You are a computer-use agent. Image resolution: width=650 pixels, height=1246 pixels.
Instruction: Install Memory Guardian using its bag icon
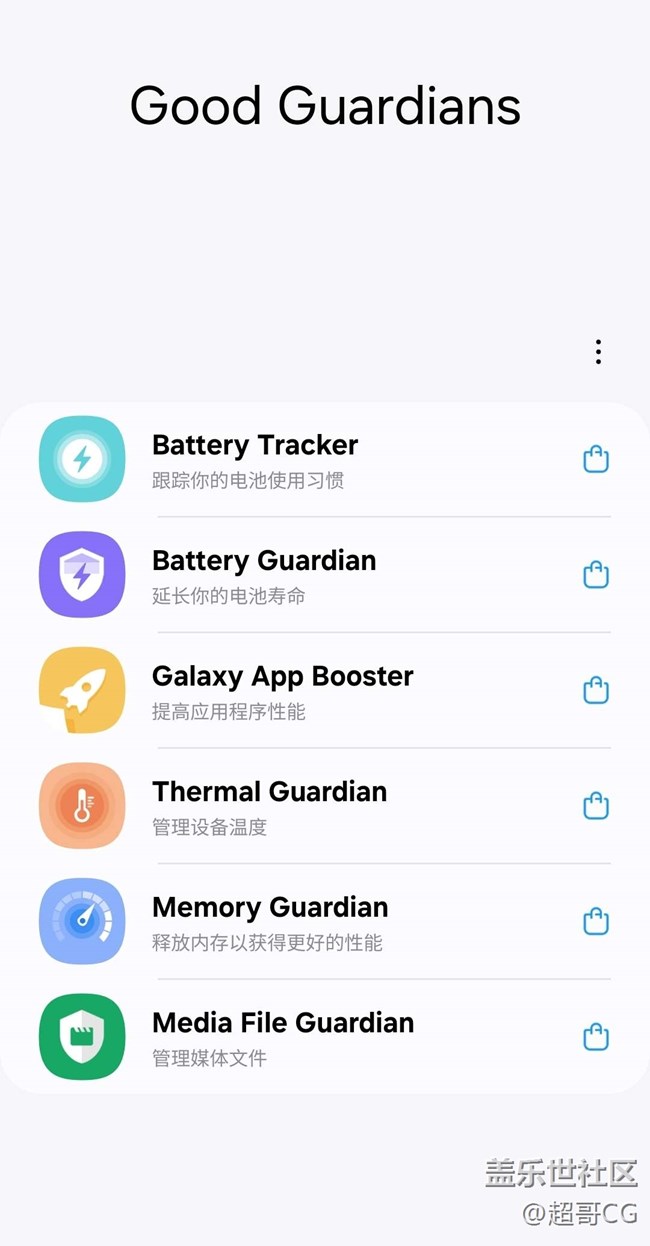tap(596, 921)
